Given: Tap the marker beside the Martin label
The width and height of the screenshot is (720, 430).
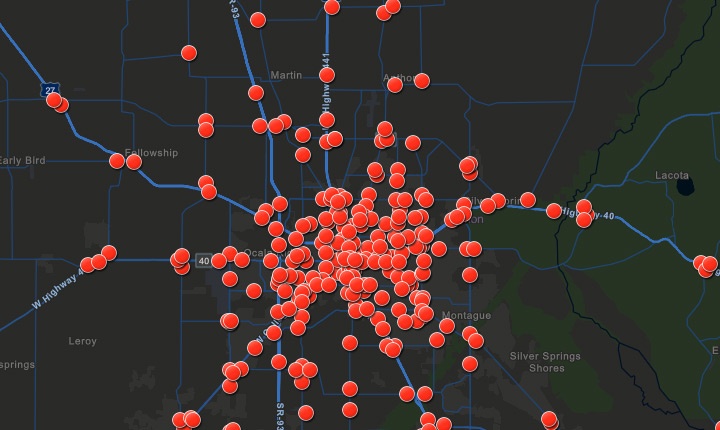Looking at the screenshot, I should tap(327, 75).
